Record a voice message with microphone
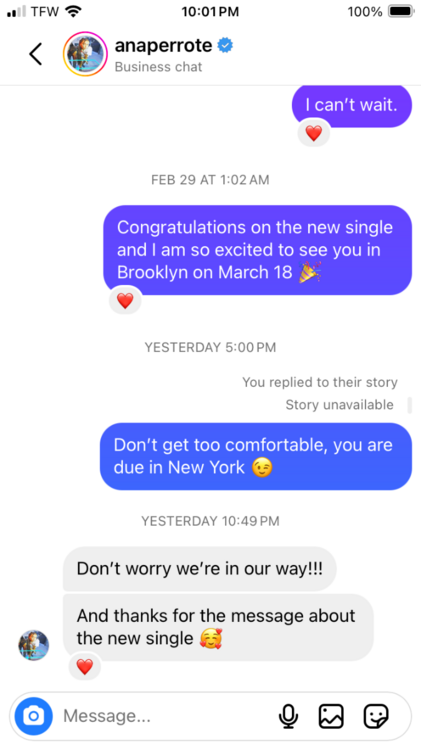 click(x=288, y=716)
